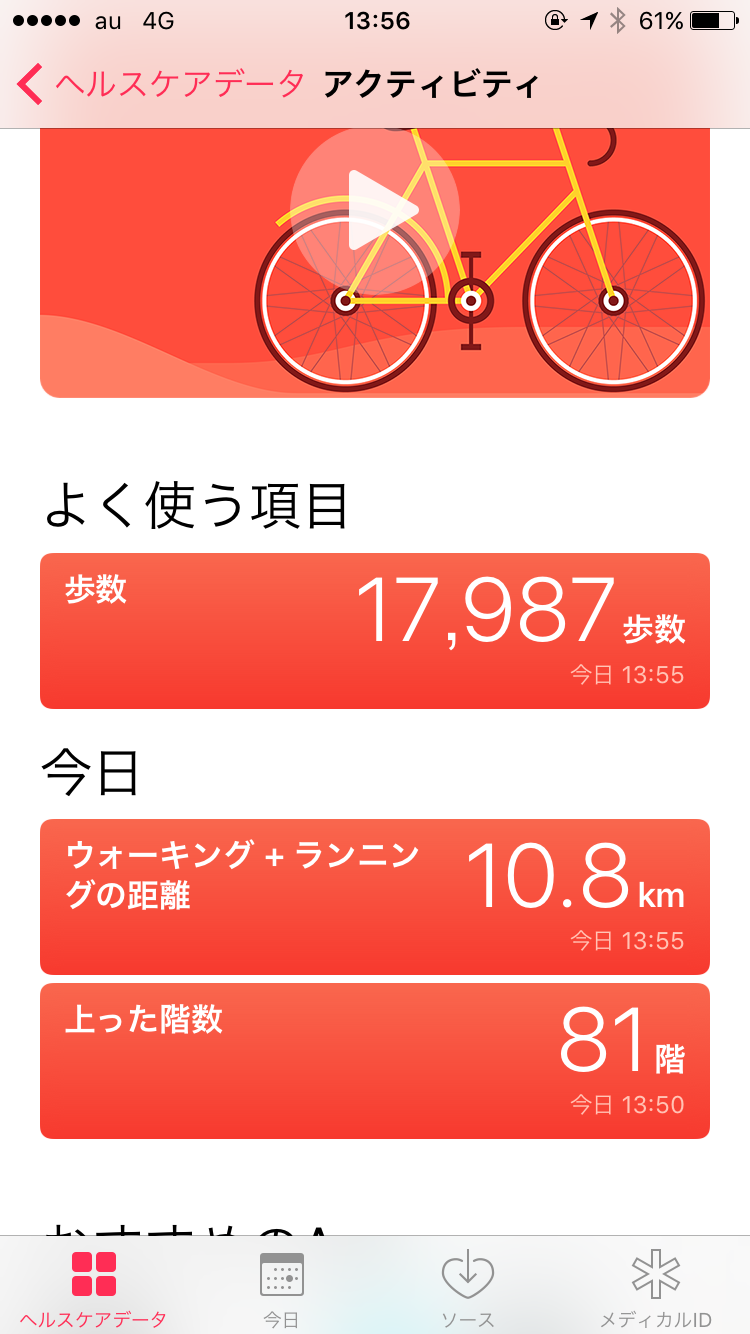Play the bicycle activity video
Image resolution: width=750 pixels, height=1334 pixels.
(x=375, y=210)
